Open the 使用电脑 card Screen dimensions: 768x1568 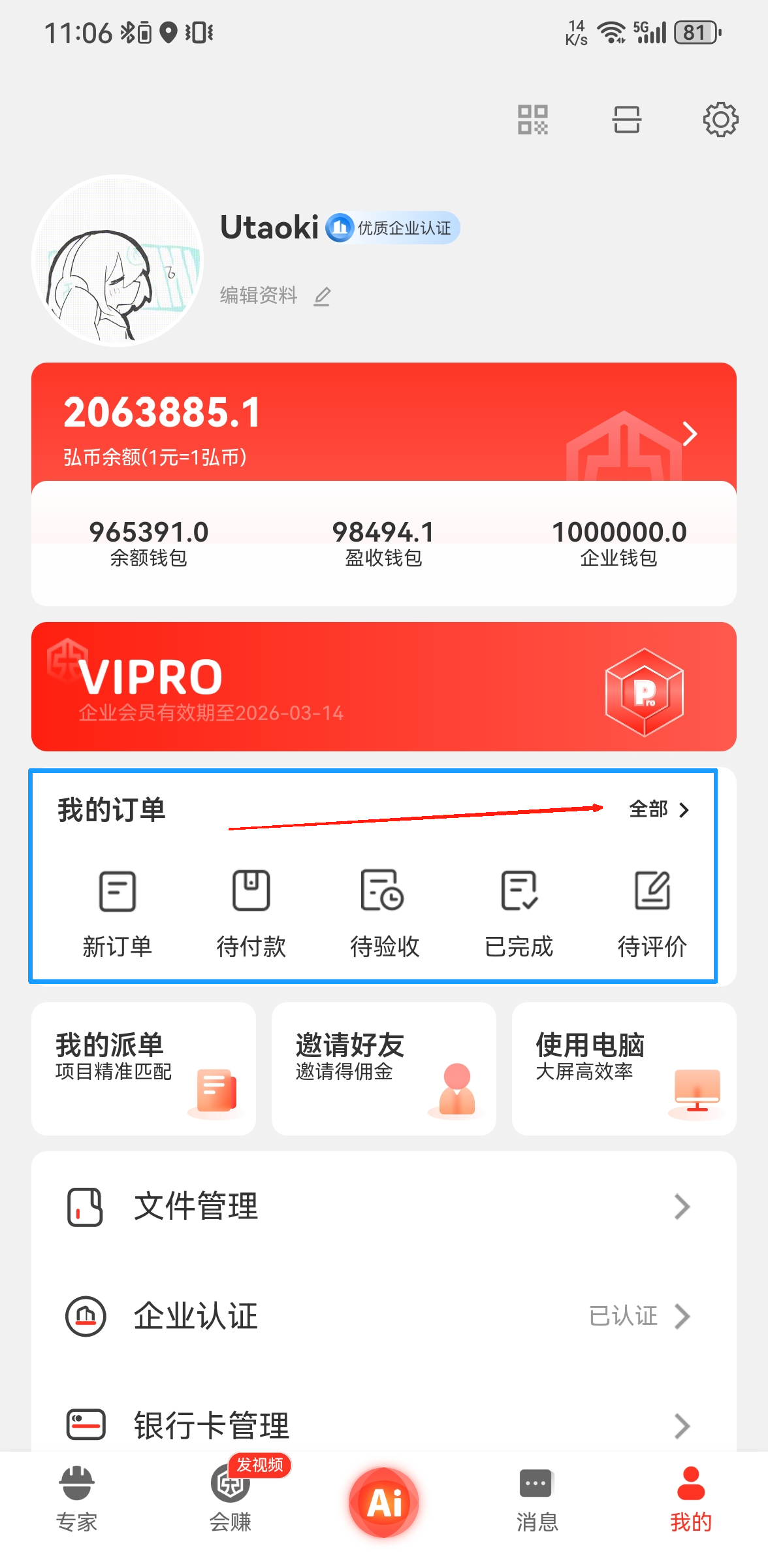click(x=624, y=1068)
